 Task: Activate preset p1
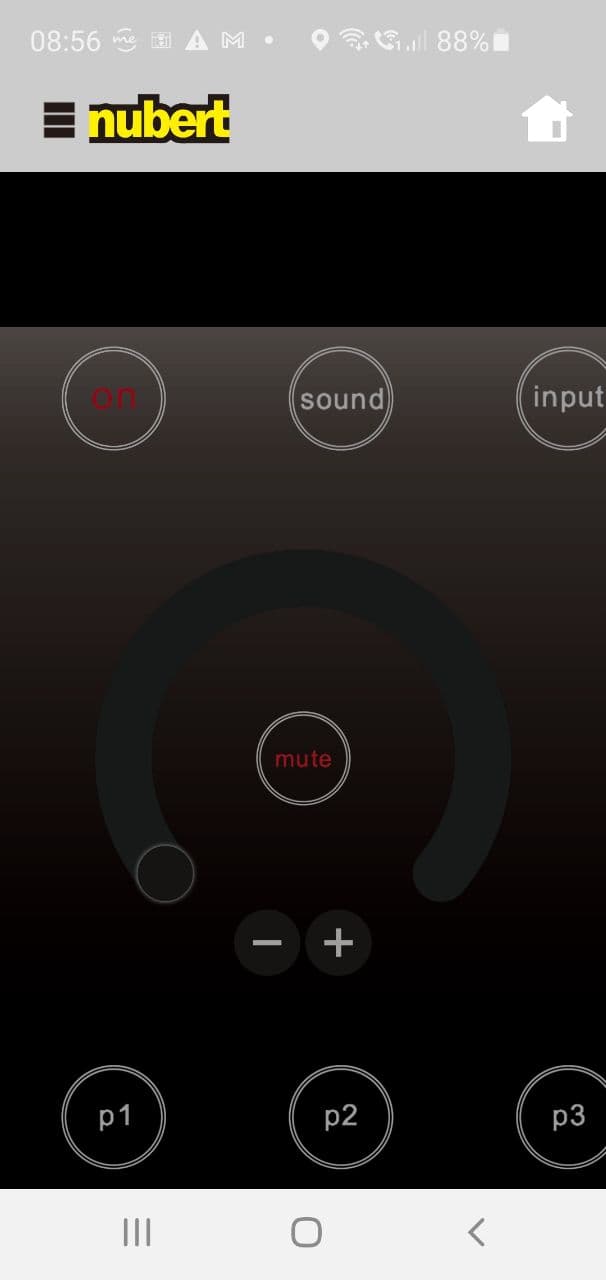(114, 1116)
